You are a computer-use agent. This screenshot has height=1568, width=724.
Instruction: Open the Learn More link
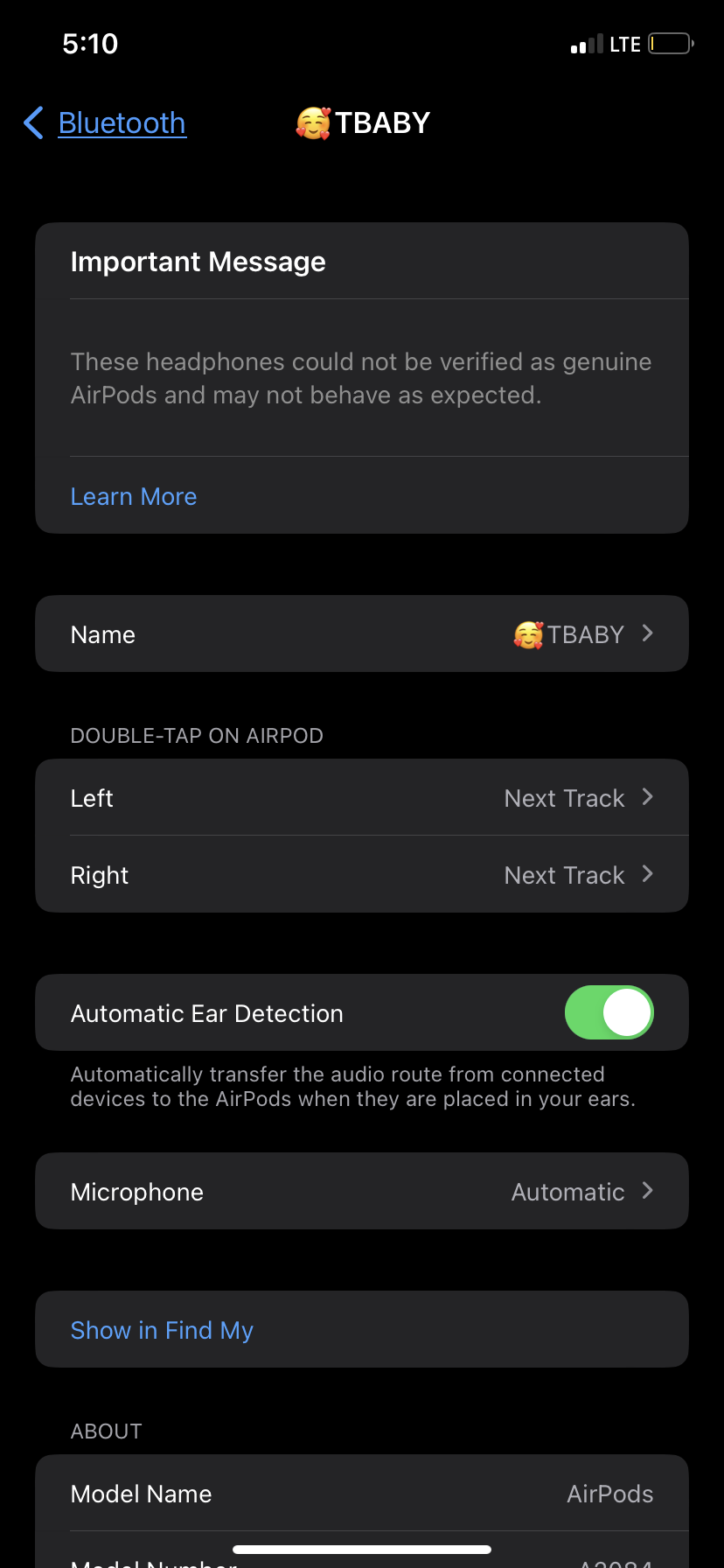[x=134, y=497]
